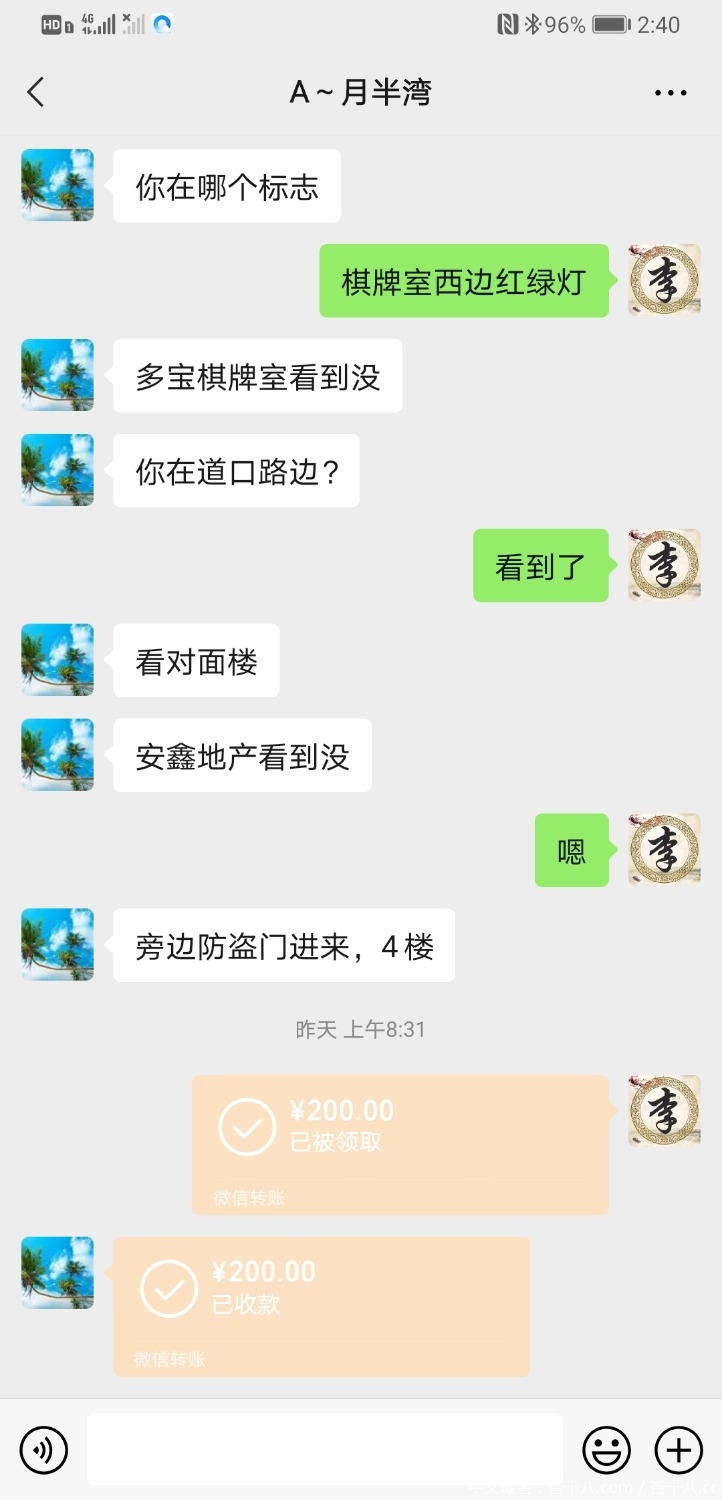
Task: Tap the contact's palm tree avatar
Action: pyautogui.click(x=57, y=185)
